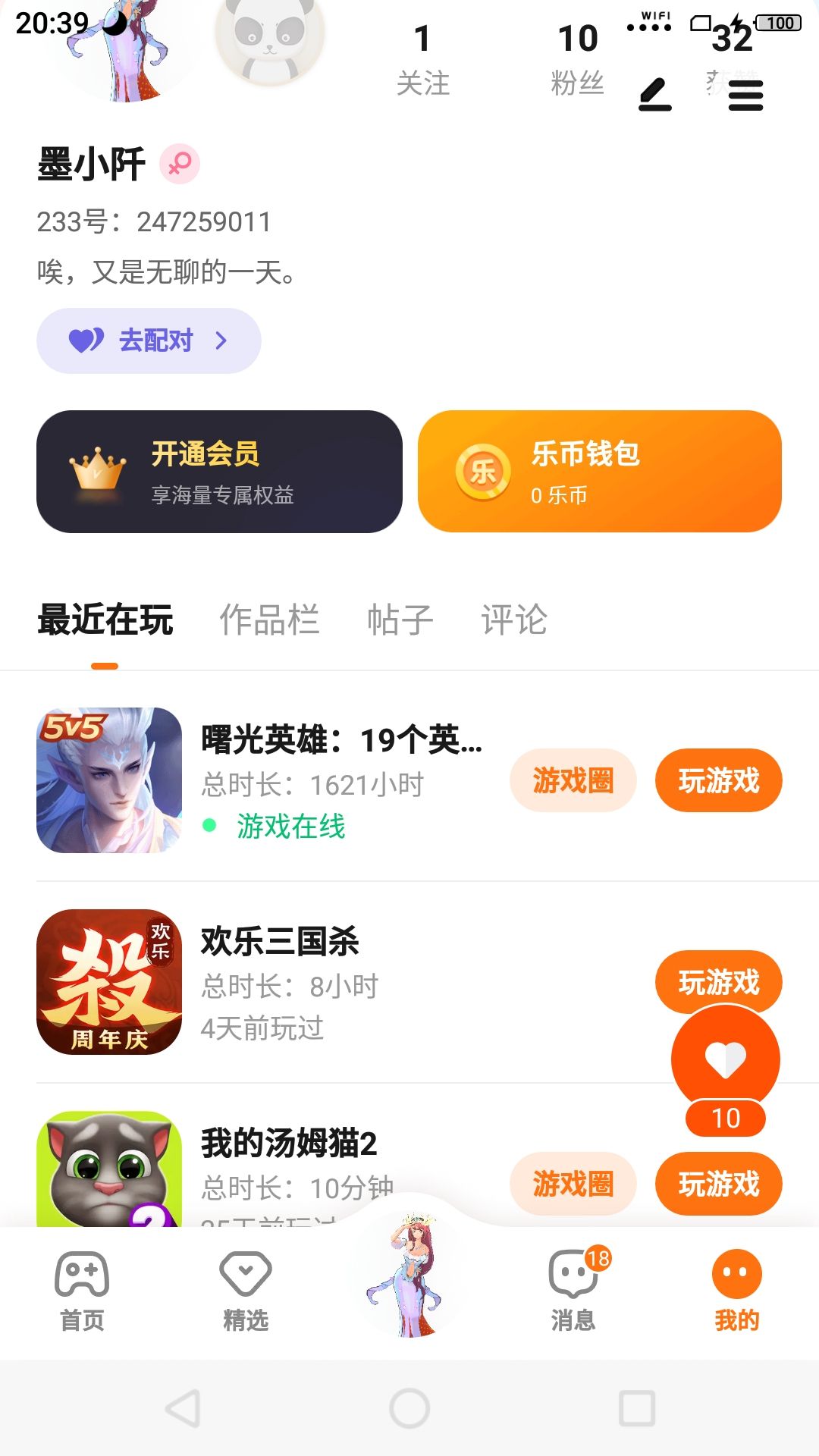This screenshot has height=1456, width=819.
Task: Tap 玩游戏 for 我的汤姆猫2
Action: pyautogui.click(x=718, y=1184)
